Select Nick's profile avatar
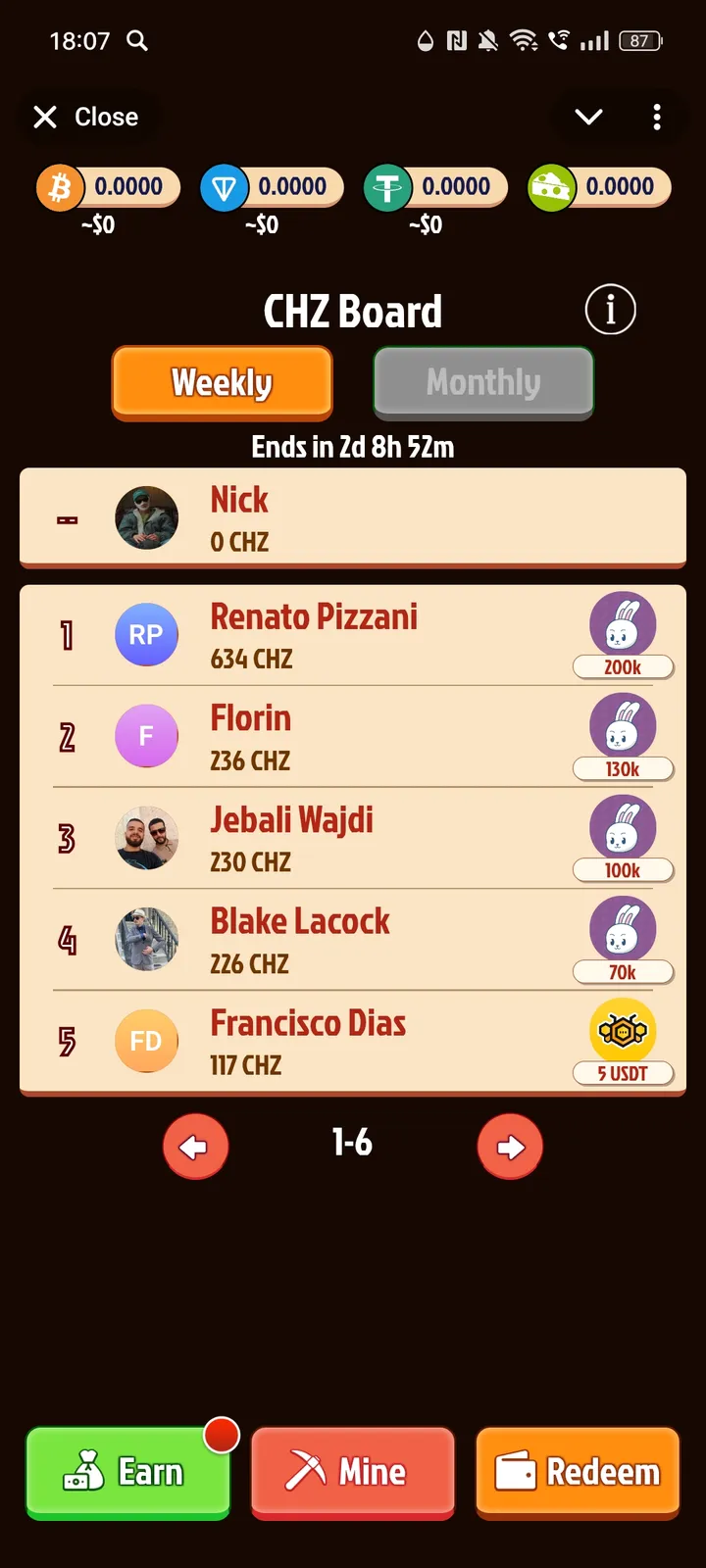The image size is (706, 1568). click(146, 517)
